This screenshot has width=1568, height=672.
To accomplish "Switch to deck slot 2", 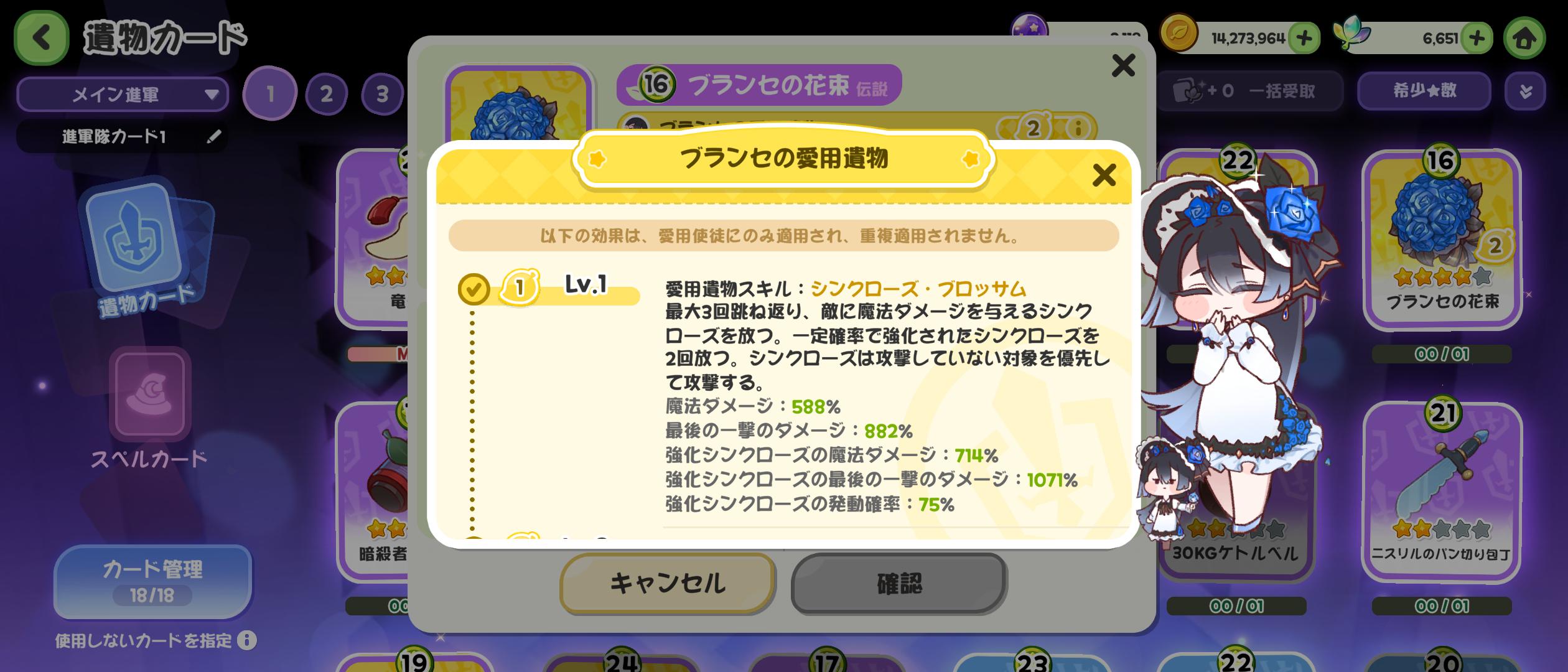I will [x=326, y=95].
